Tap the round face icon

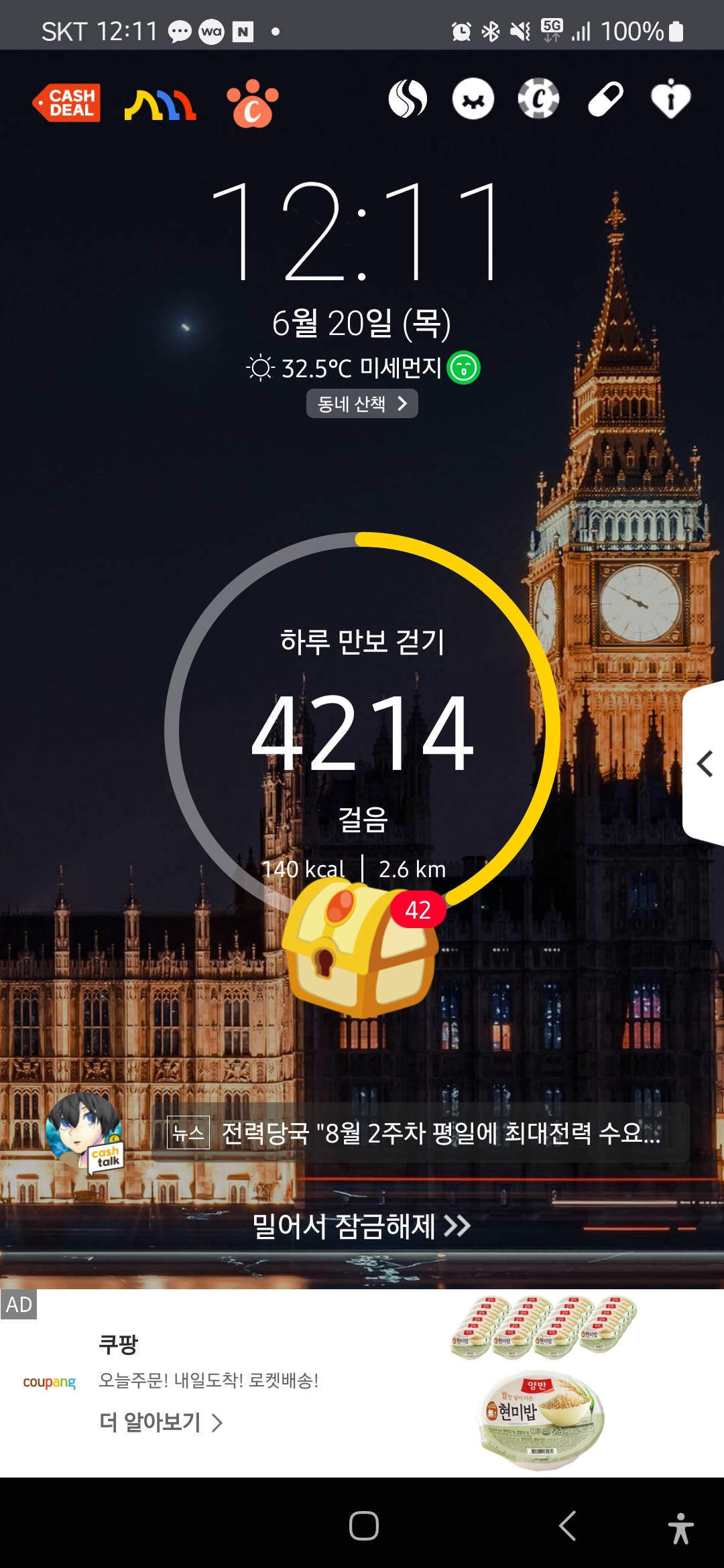(x=473, y=99)
